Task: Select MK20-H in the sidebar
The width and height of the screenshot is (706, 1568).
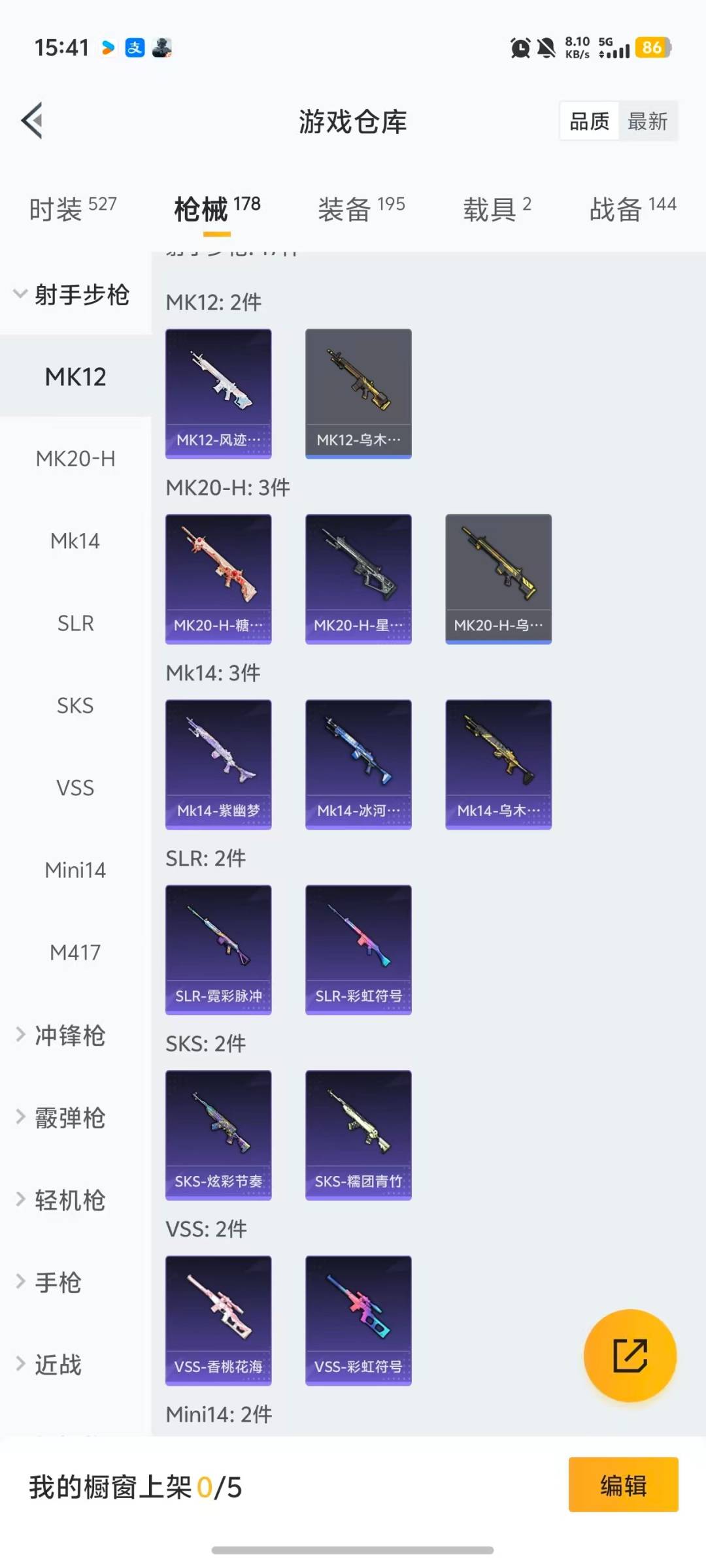Action: click(x=75, y=459)
